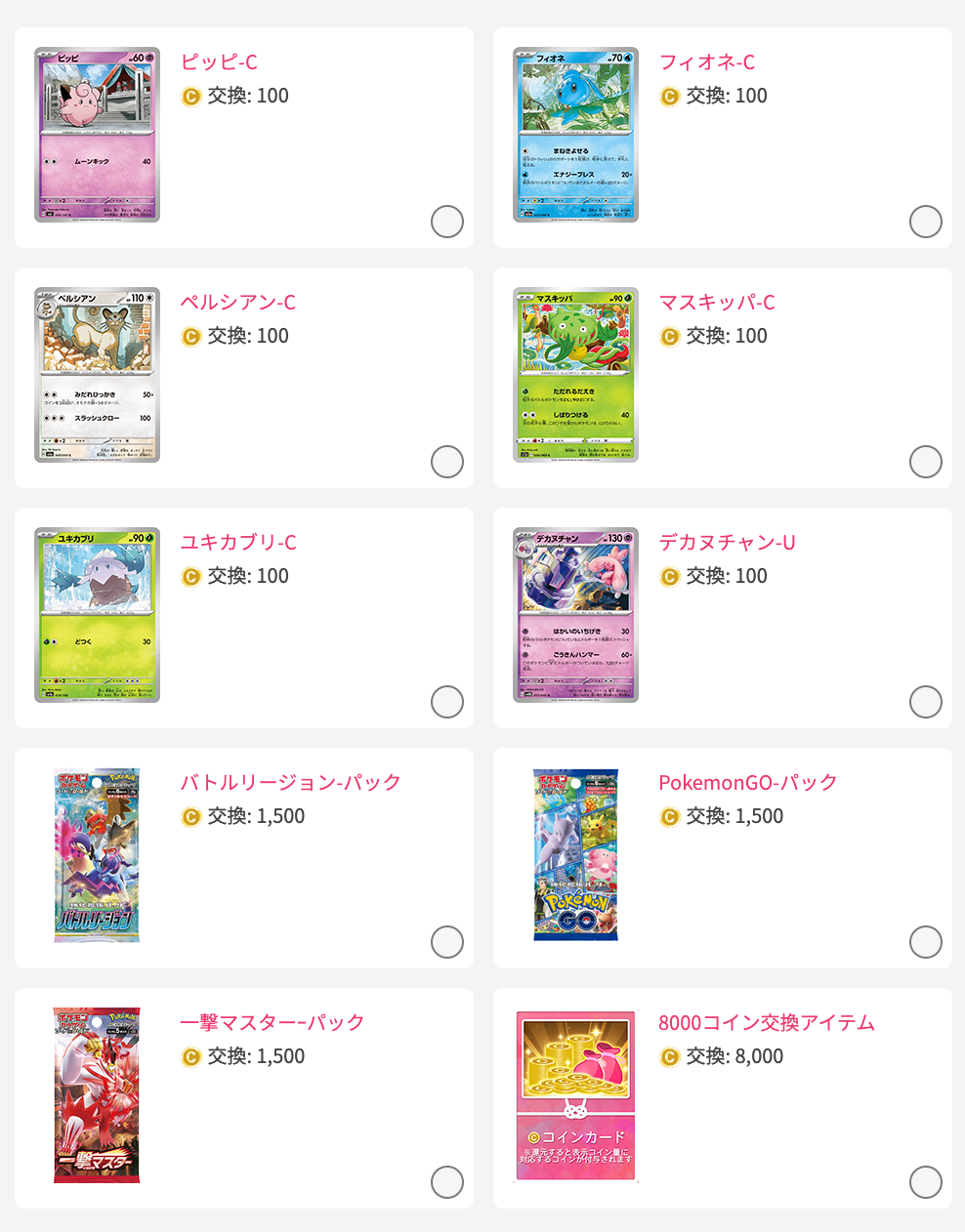965x1232 pixels.
Task: Click the マスキッパ-C card image
Action: pyautogui.click(x=575, y=376)
